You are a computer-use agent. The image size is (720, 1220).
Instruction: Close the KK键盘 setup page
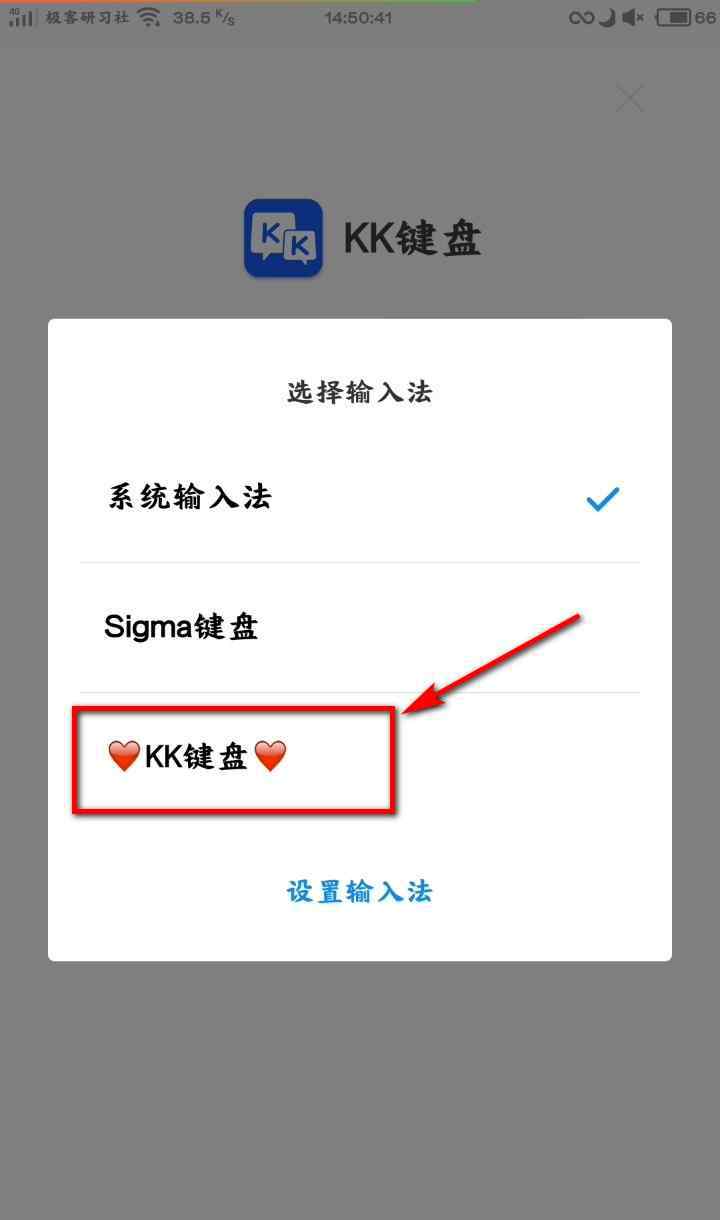coord(630,98)
